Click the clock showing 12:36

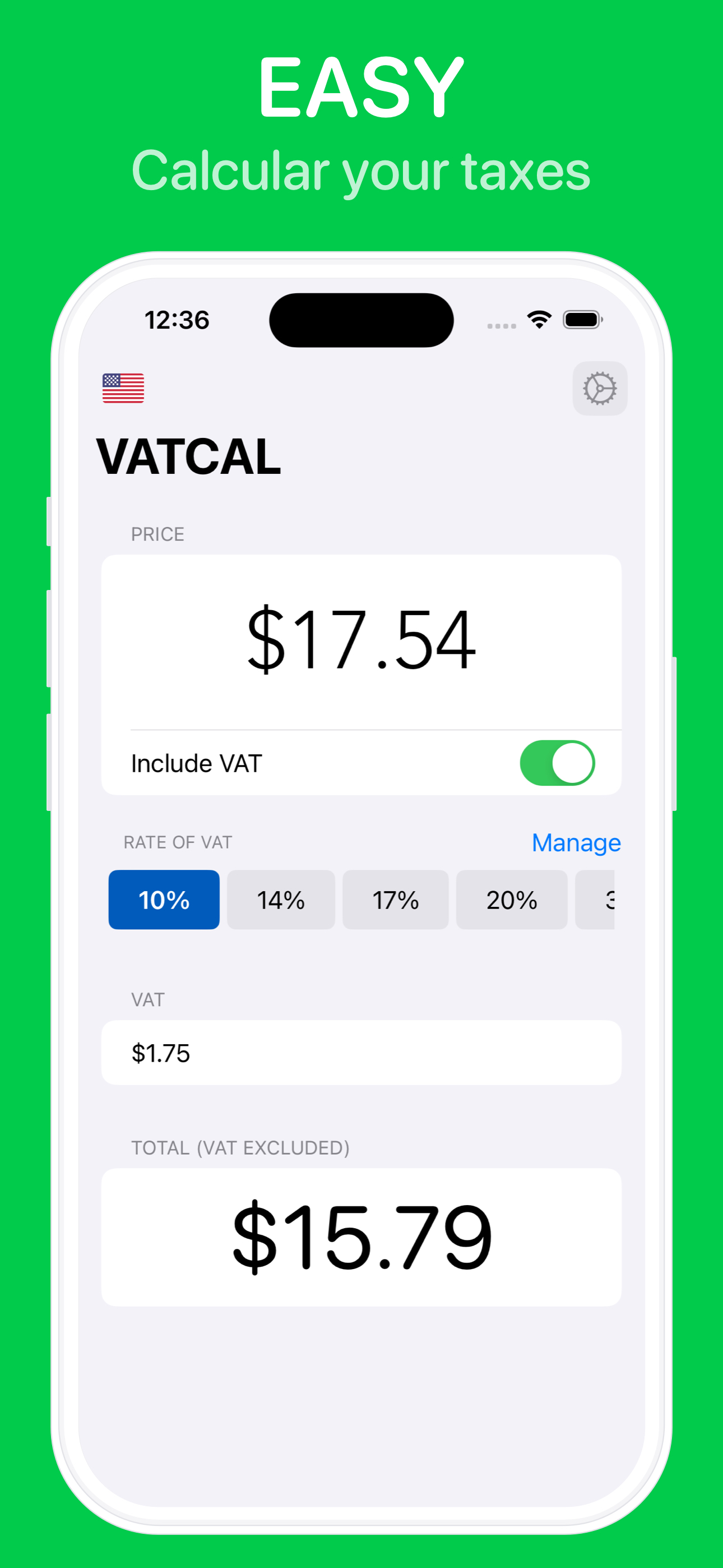pos(176,319)
